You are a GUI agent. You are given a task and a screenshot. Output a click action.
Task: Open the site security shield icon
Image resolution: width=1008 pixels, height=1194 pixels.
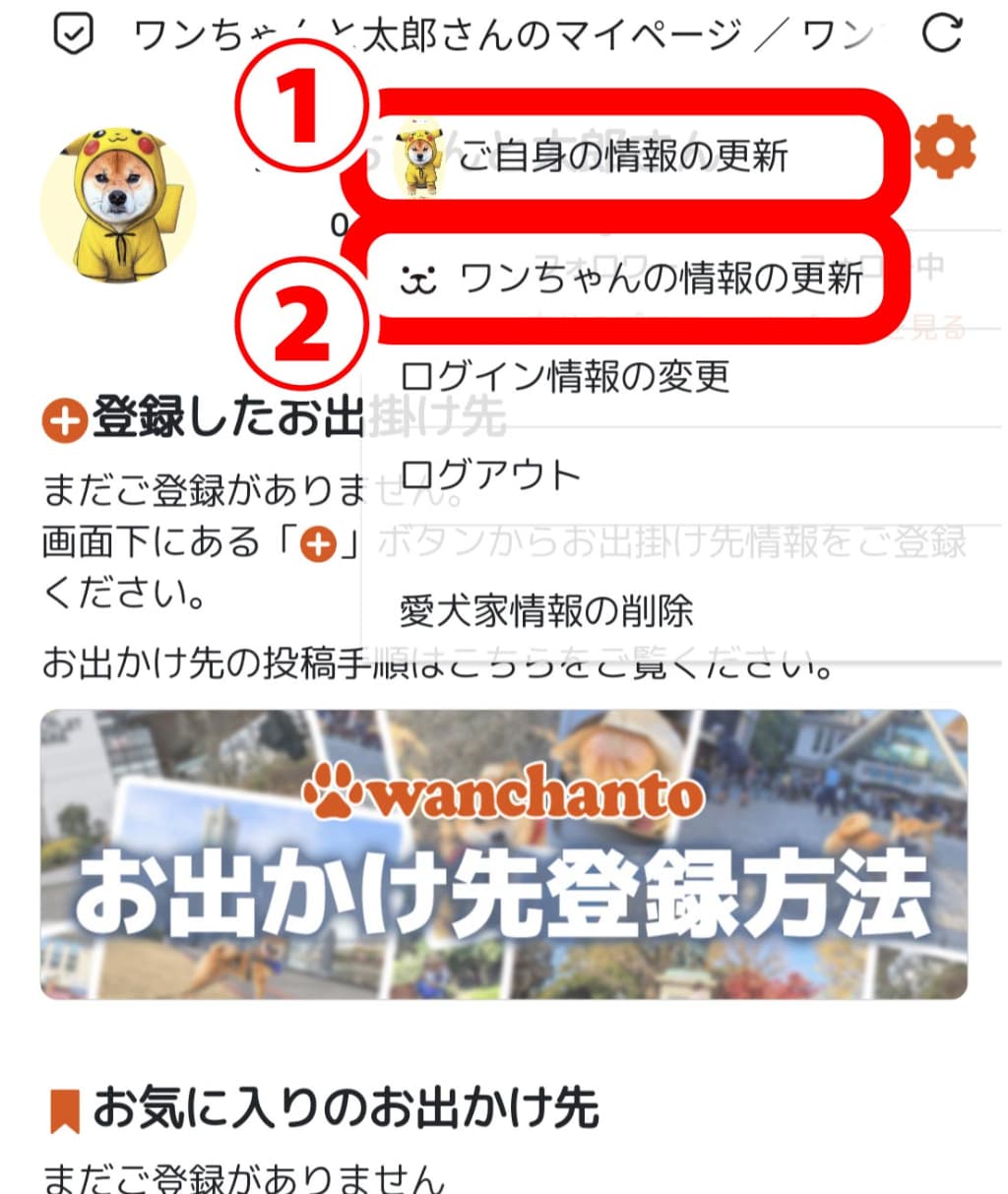(72, 34)
